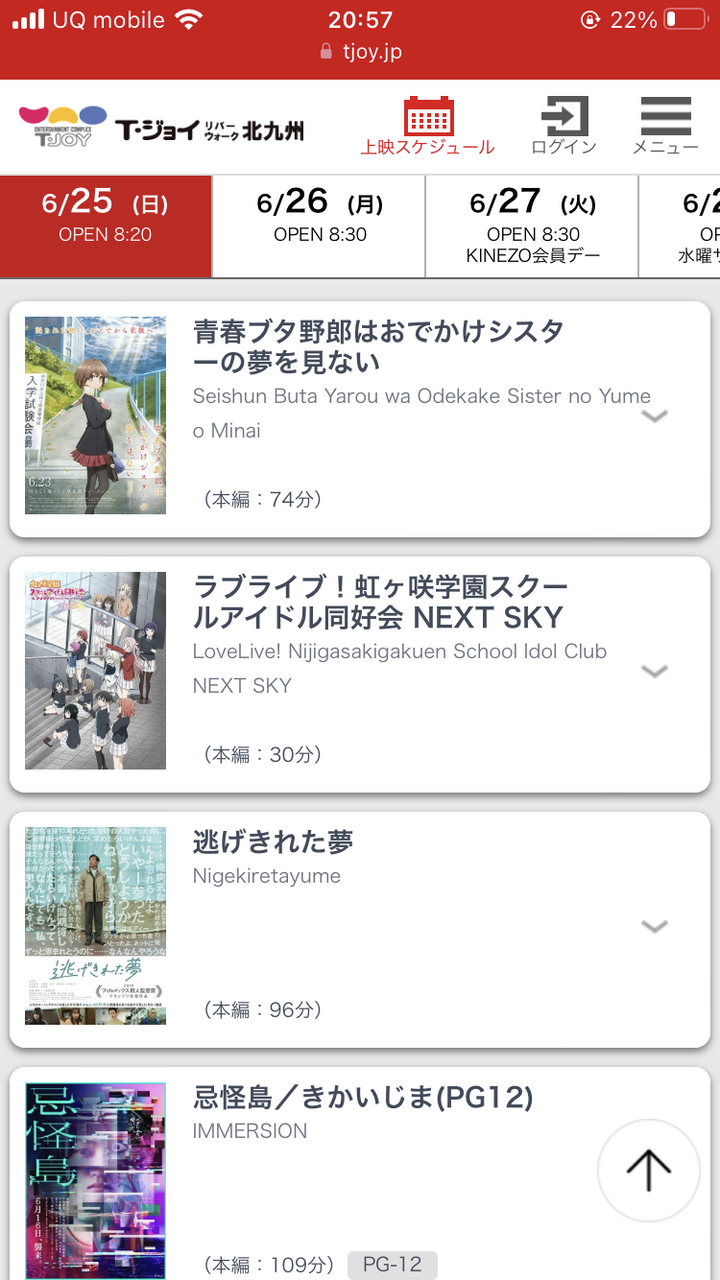The width and height of the screenshot is (720, 1280).
Task: Switch to the 6/27 (火) date tab
Action: click(532, 227)
